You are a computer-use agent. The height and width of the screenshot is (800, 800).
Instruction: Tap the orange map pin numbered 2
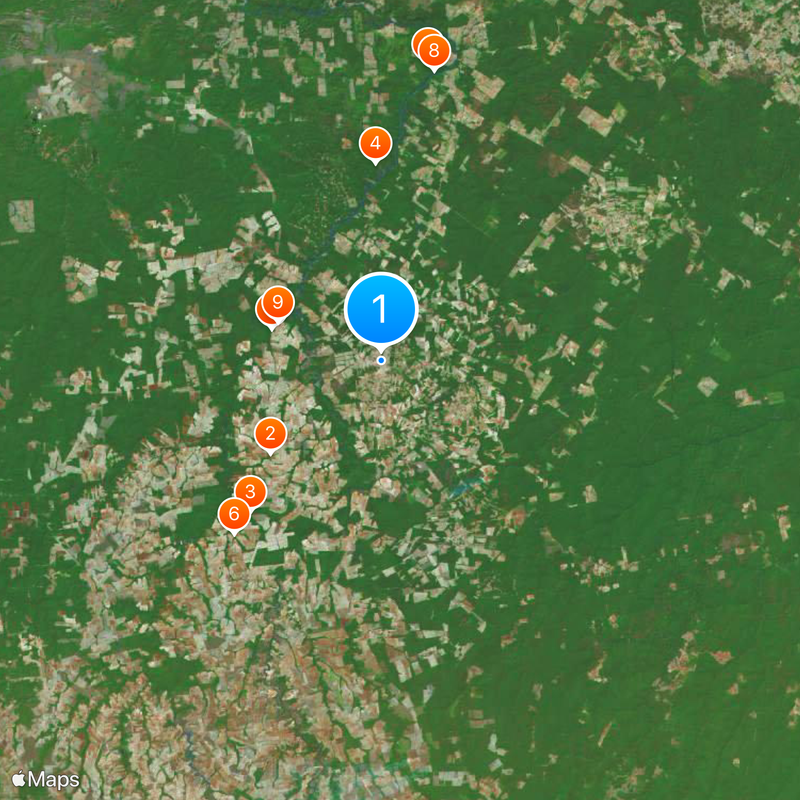point(270,434)
